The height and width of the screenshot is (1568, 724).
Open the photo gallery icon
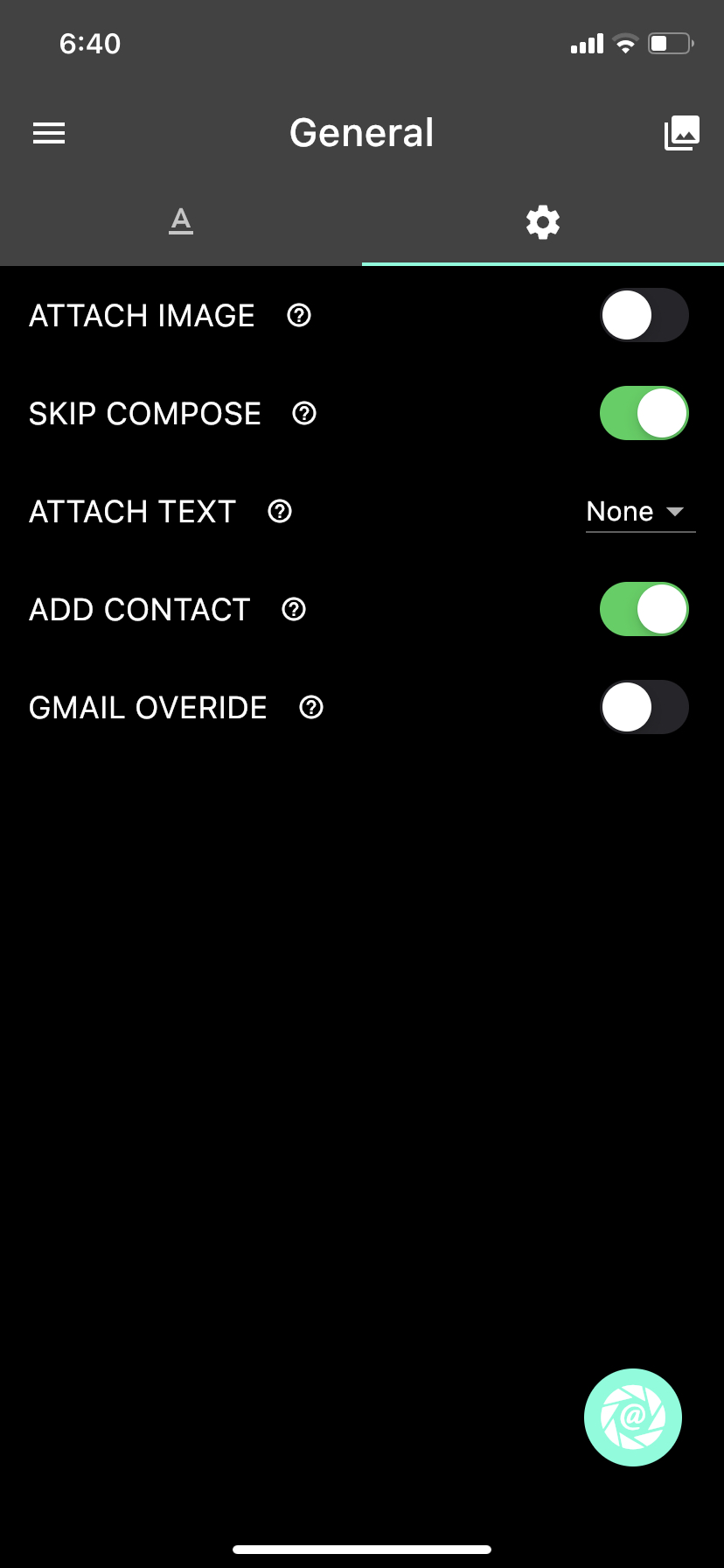pyautogui.click(x=682, y=133)
